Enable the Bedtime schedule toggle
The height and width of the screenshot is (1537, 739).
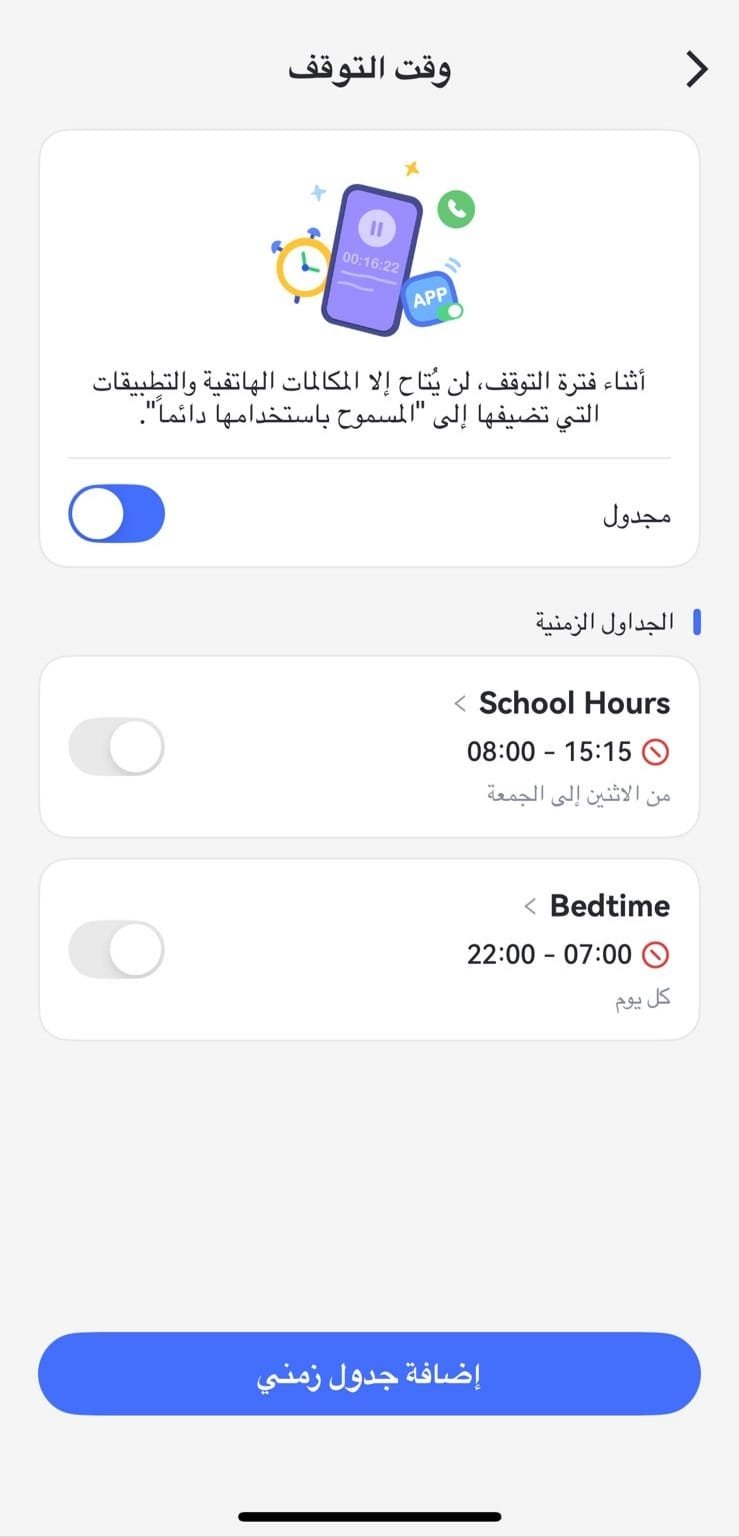(115, 948)
